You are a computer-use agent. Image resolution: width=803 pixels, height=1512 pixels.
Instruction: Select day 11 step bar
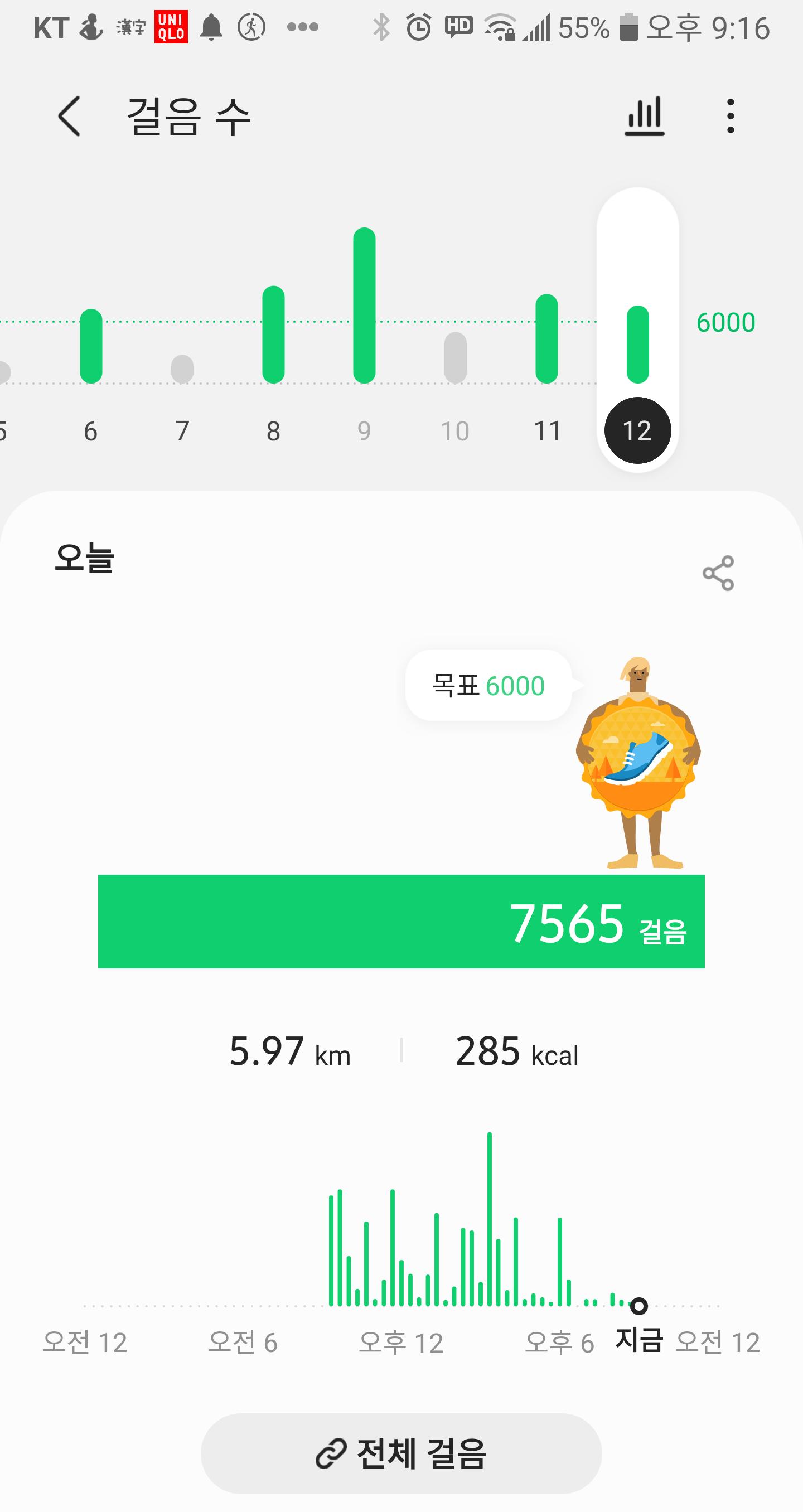coord(546,338)
